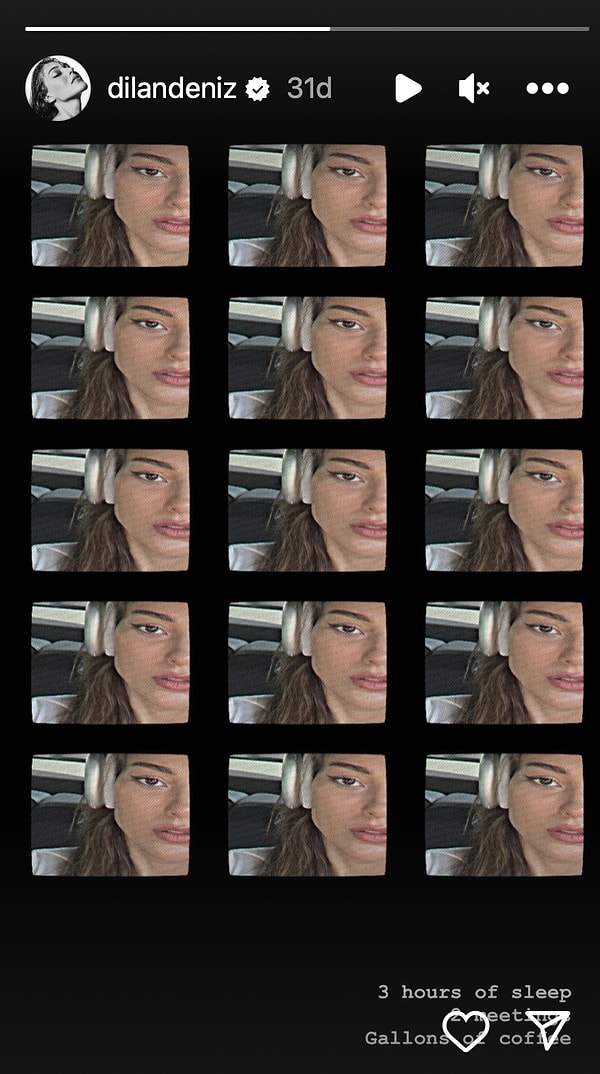Open the three-dot overflow menu

click(x=547, y=89)
